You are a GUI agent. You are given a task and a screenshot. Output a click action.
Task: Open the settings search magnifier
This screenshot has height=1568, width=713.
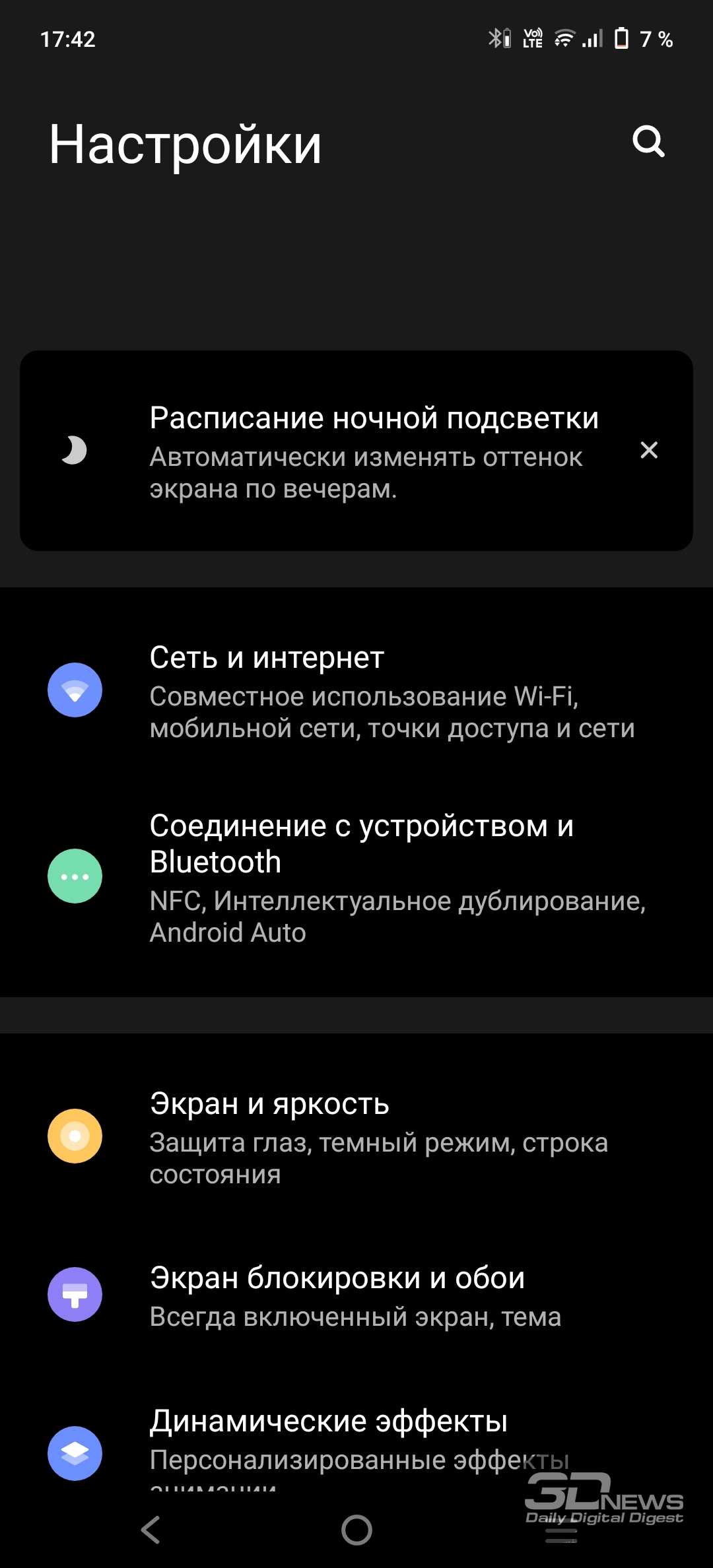coord(648,141)
